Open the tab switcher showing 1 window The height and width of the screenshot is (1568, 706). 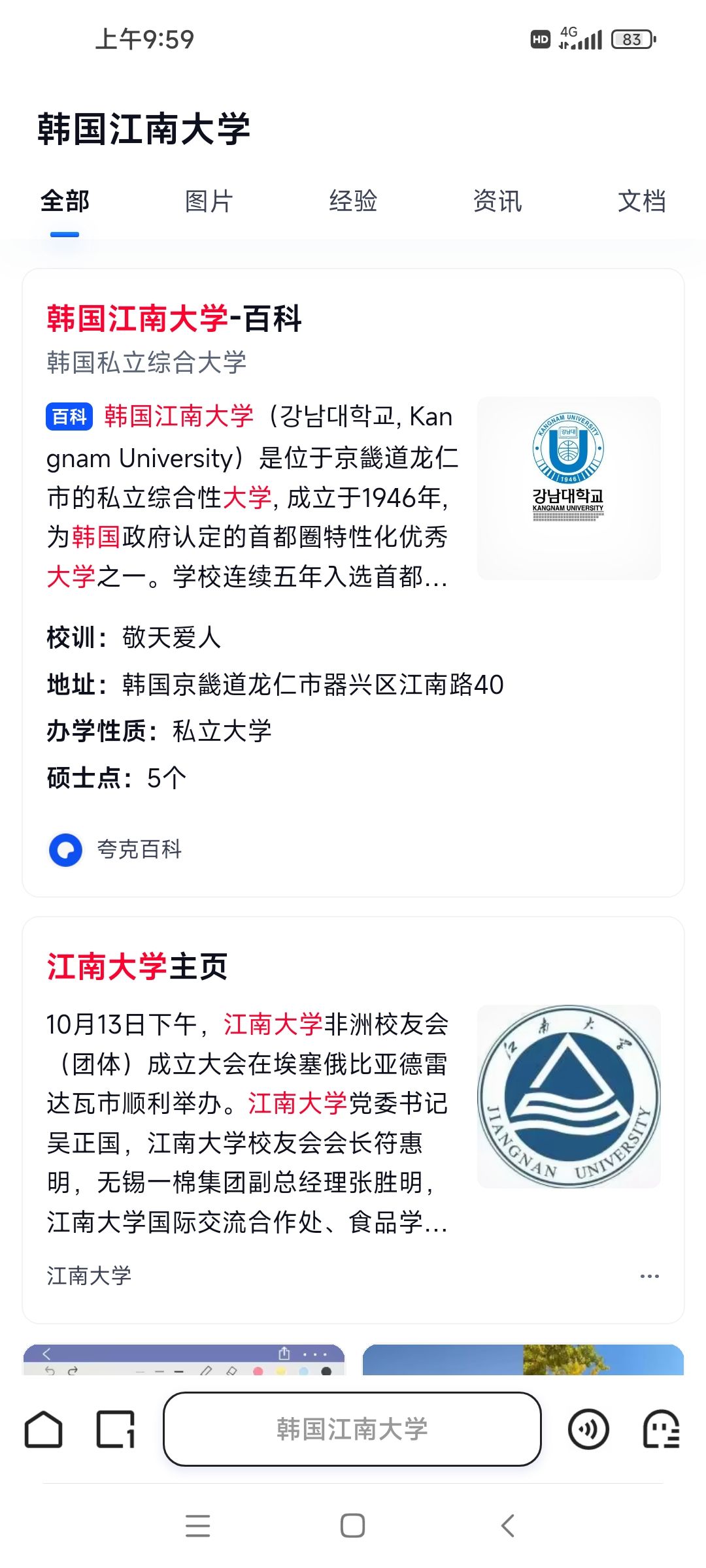point(116,1429)
